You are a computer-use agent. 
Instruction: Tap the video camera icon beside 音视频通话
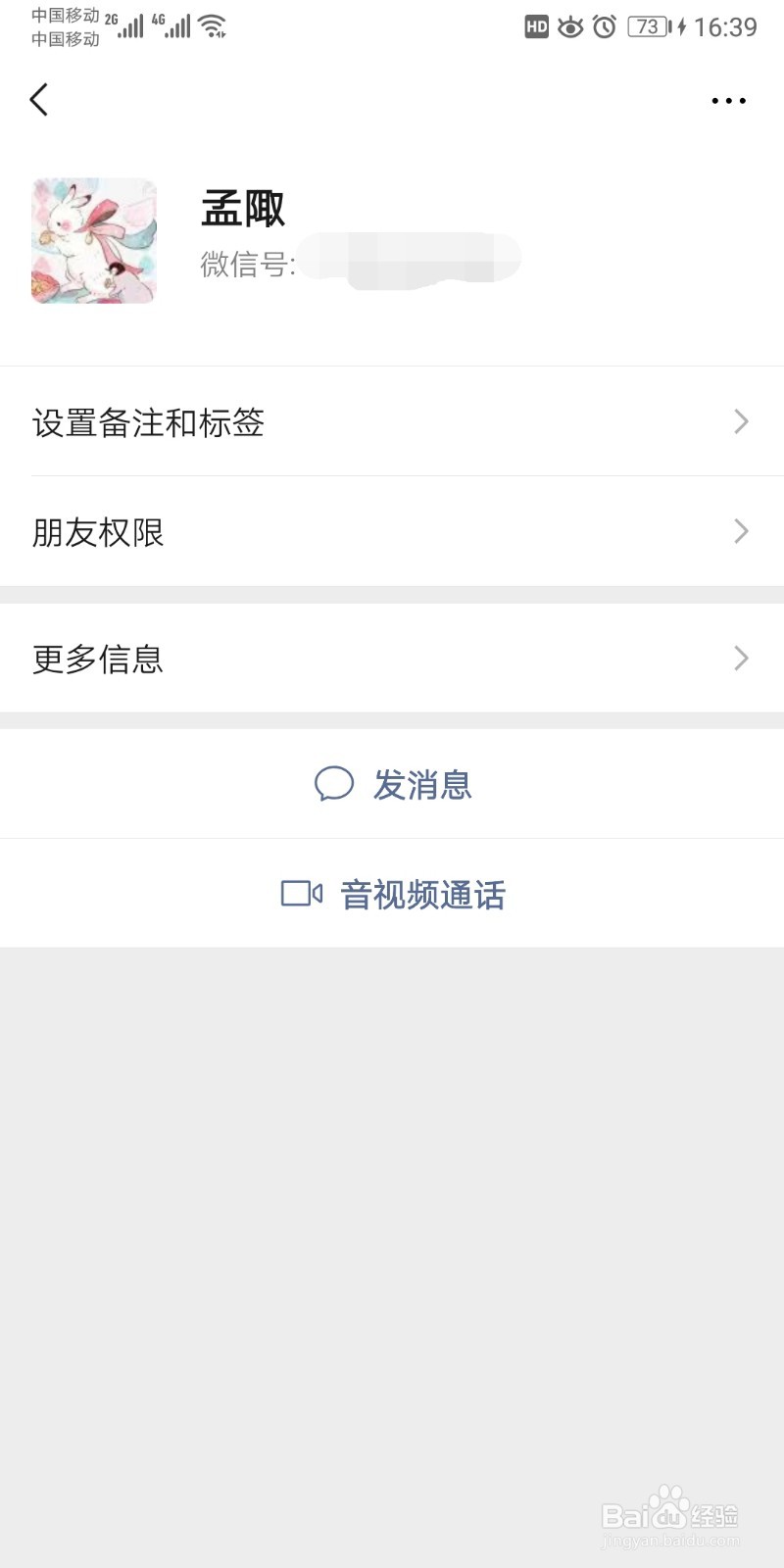(x=302, y=893)
